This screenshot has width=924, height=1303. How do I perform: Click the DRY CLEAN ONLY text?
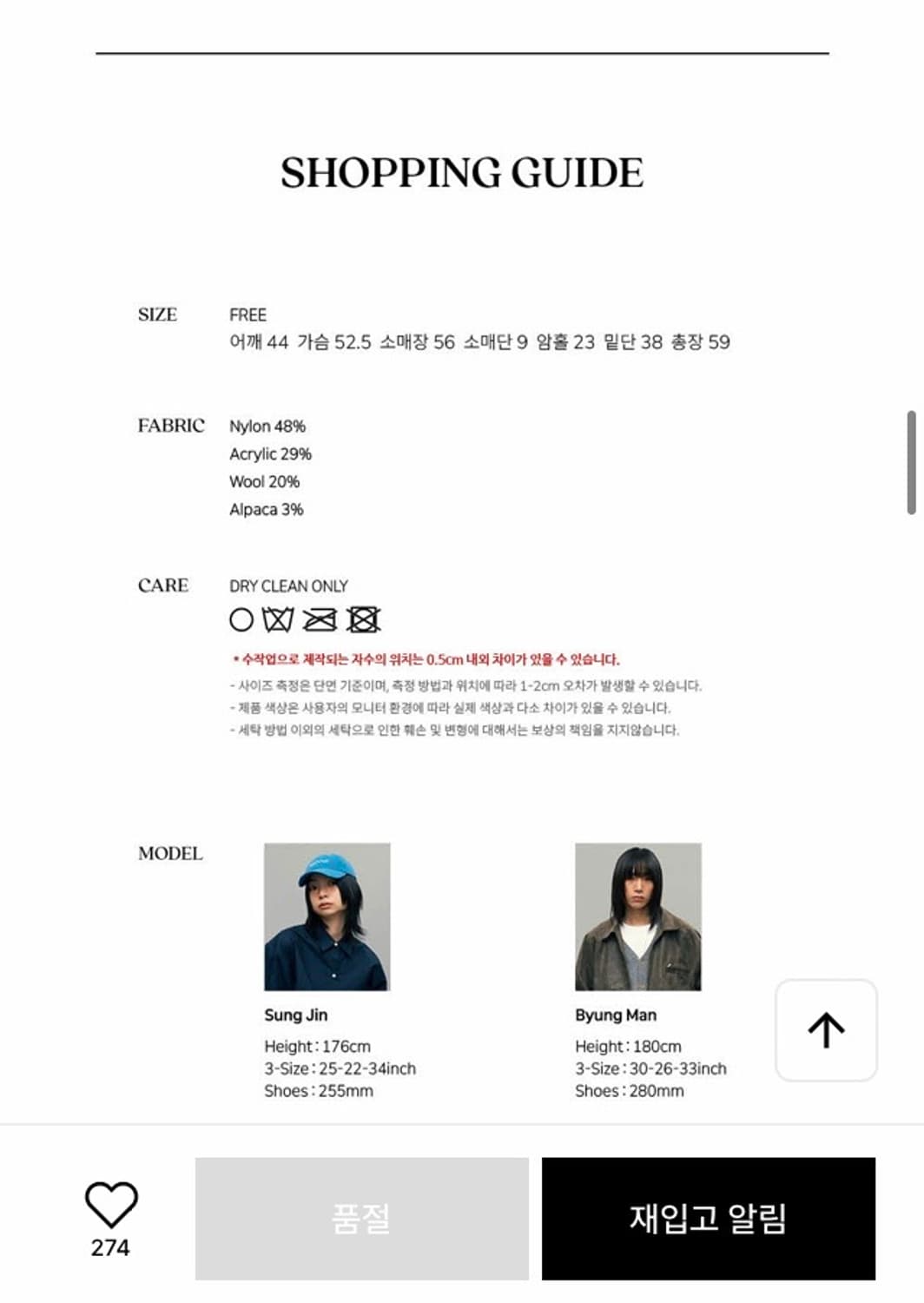287,586
